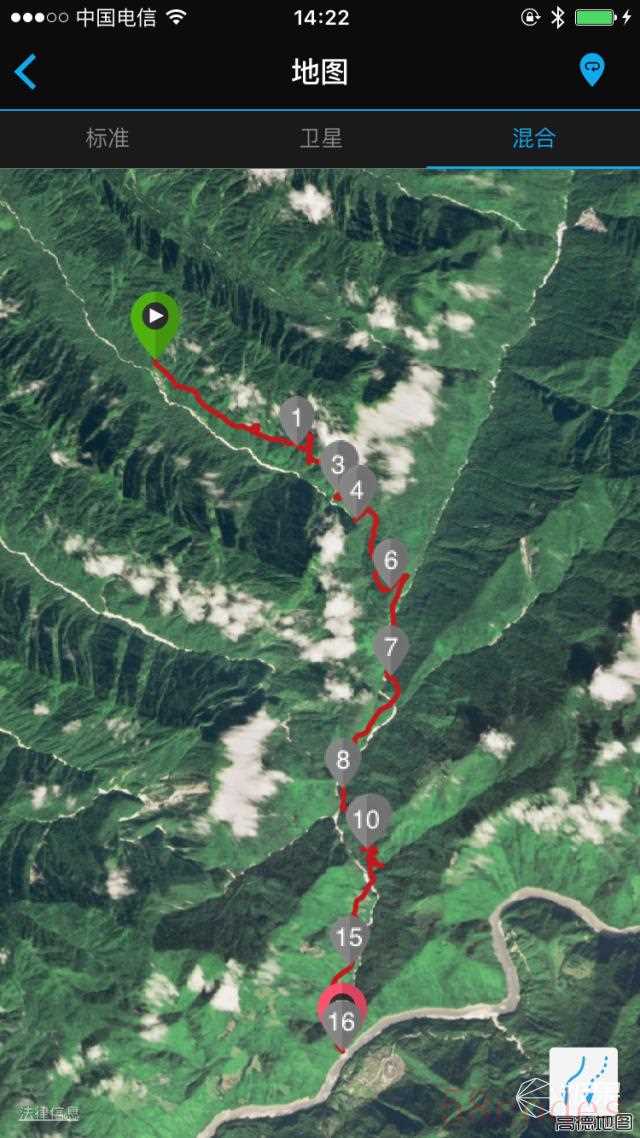Select lap marker 7 on the route
The image size is (640, 1138).
tap(391, 649)
